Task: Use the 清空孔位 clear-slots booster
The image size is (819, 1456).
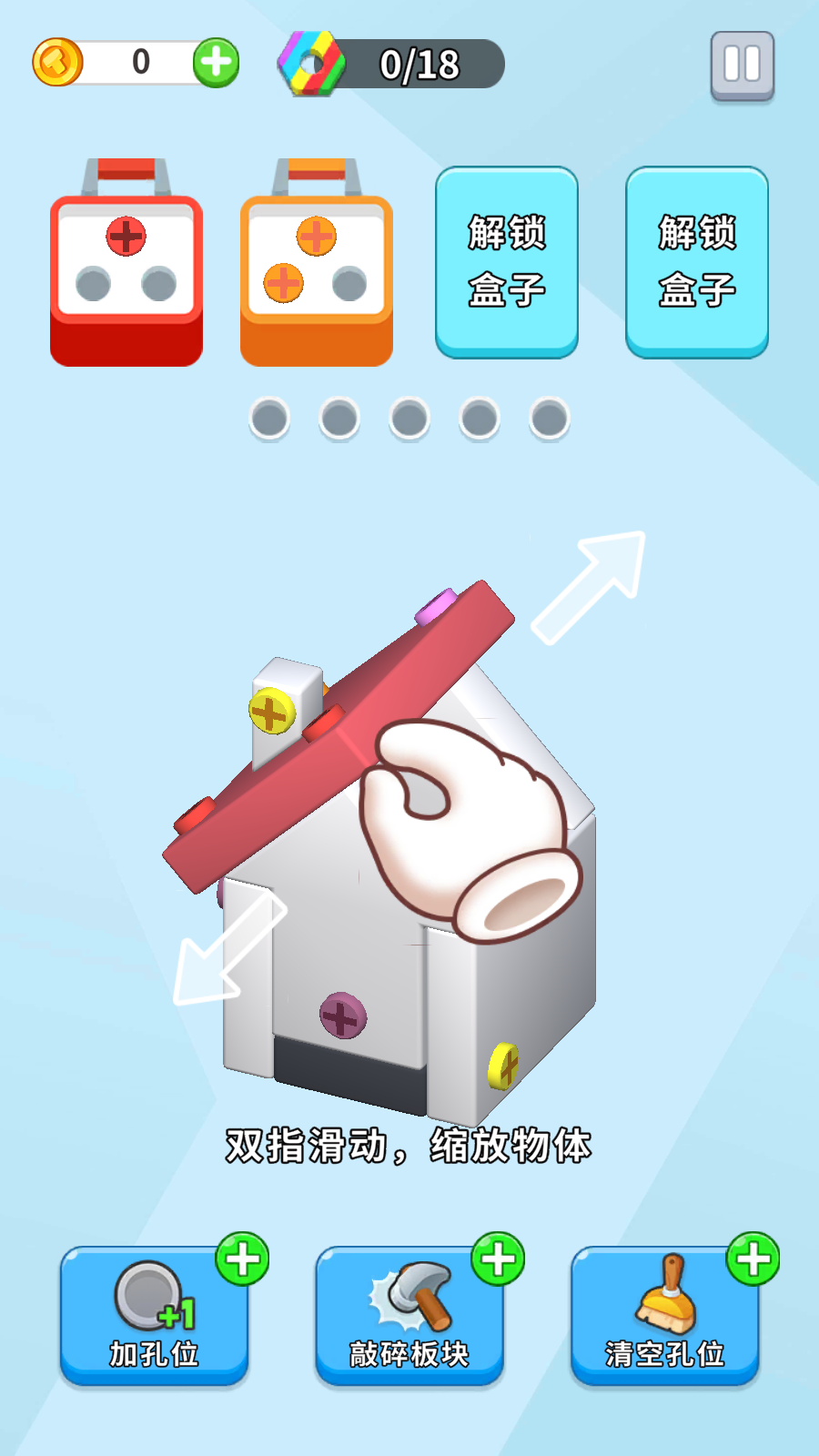Action: coord(664,1315)
